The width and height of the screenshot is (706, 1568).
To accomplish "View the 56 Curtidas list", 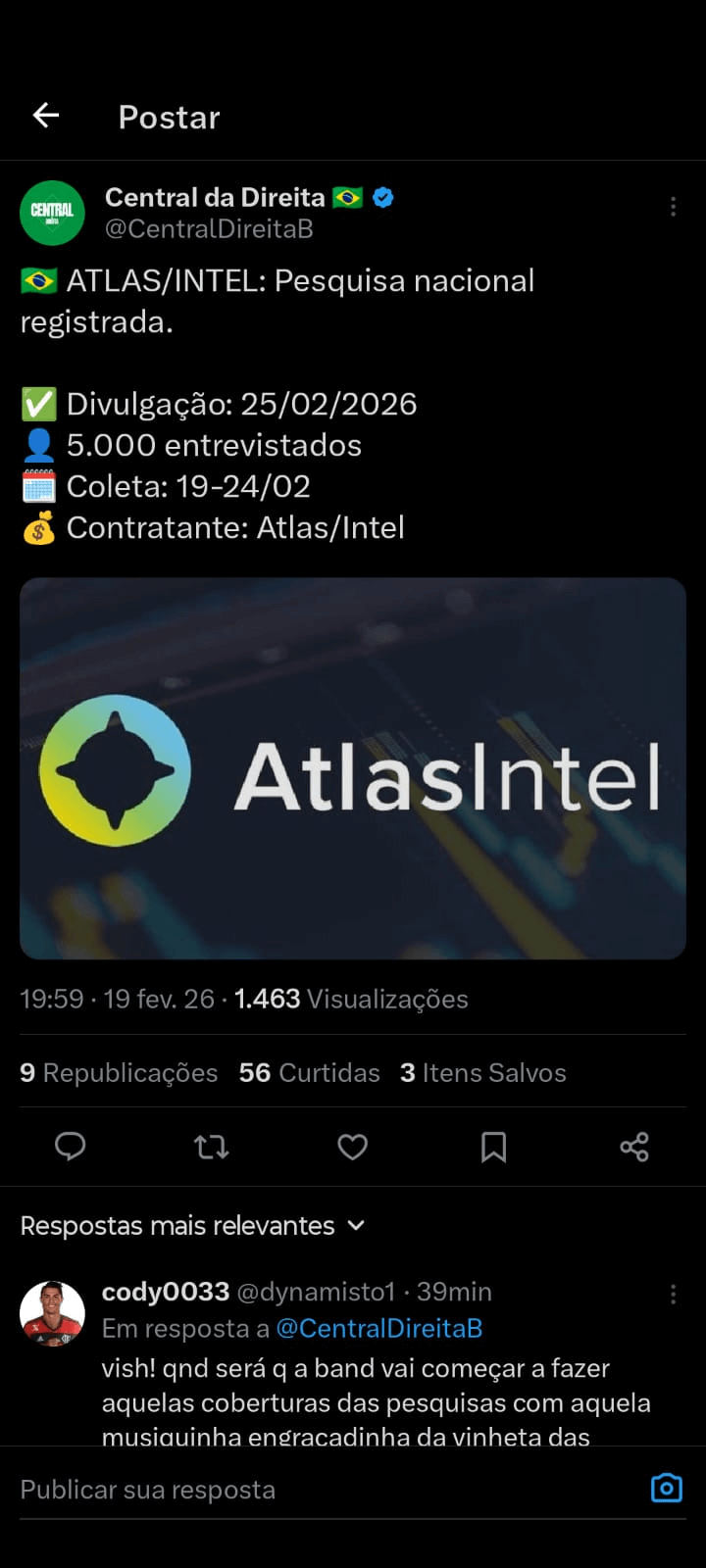I will pos(309,1073).
